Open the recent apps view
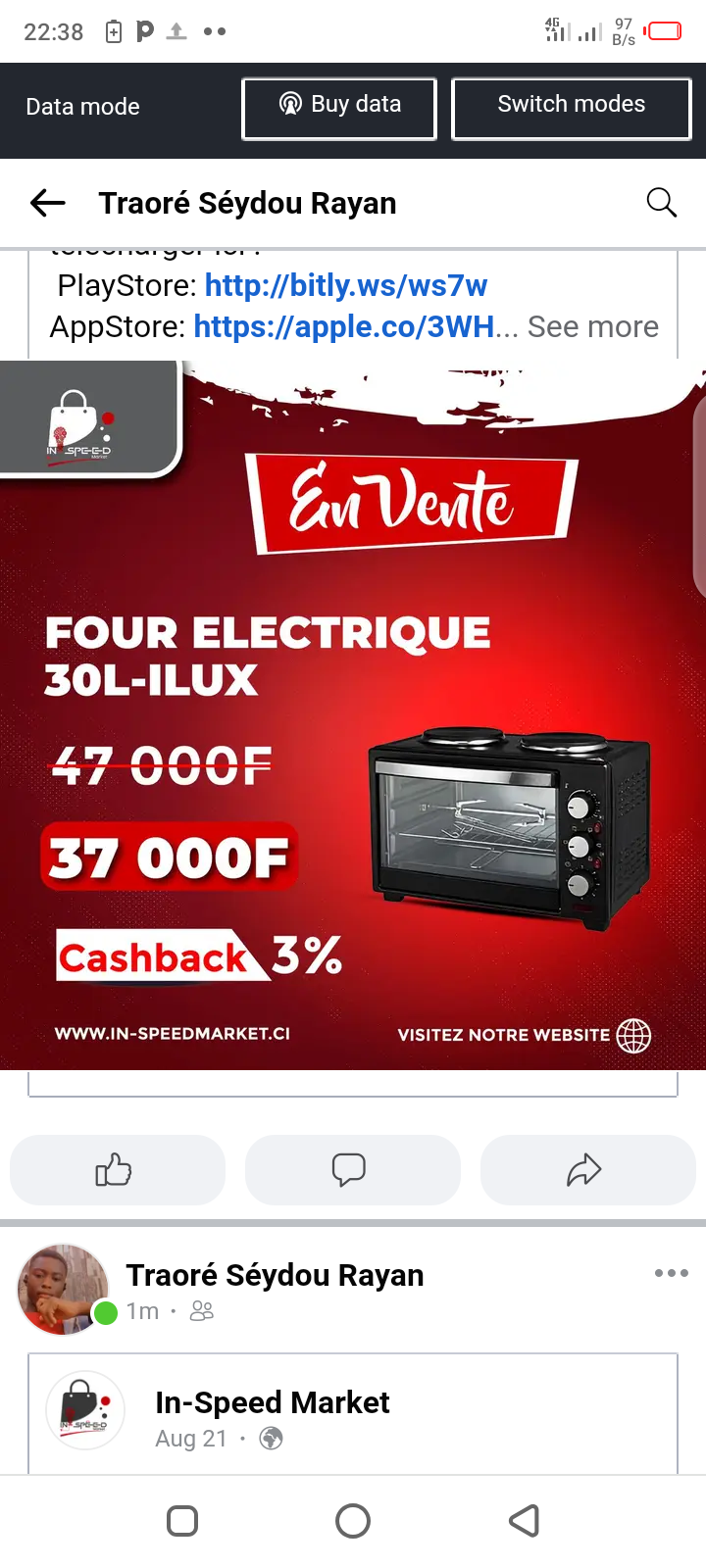This screenshot has width=706, height=1568. coord(182,1521)
